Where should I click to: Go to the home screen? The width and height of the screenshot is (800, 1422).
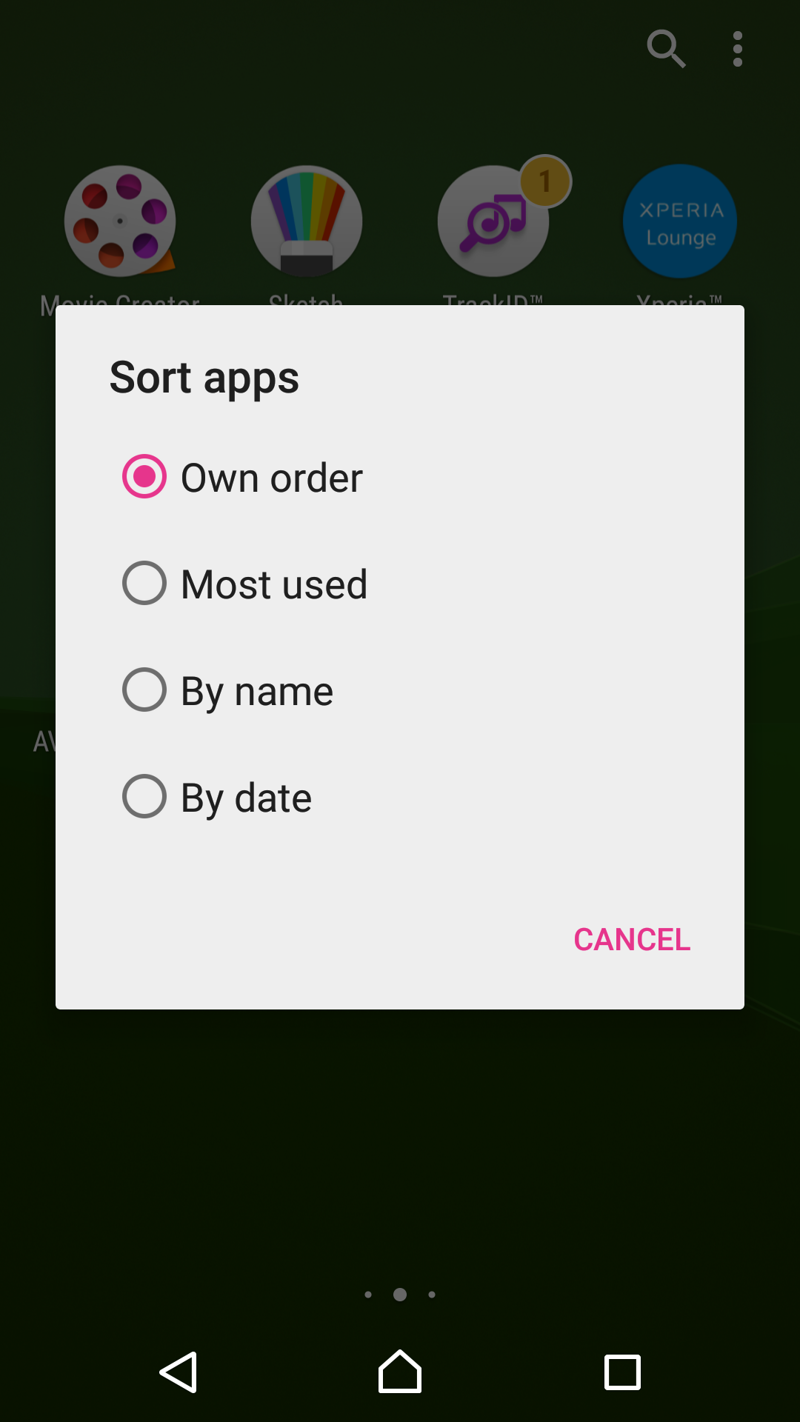(x=400, y=1372)
